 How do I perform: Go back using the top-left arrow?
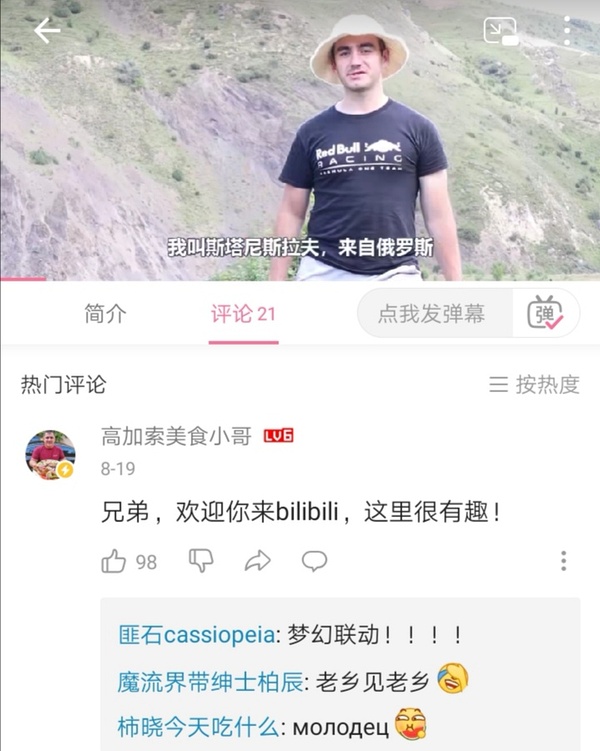coord(46,31)
